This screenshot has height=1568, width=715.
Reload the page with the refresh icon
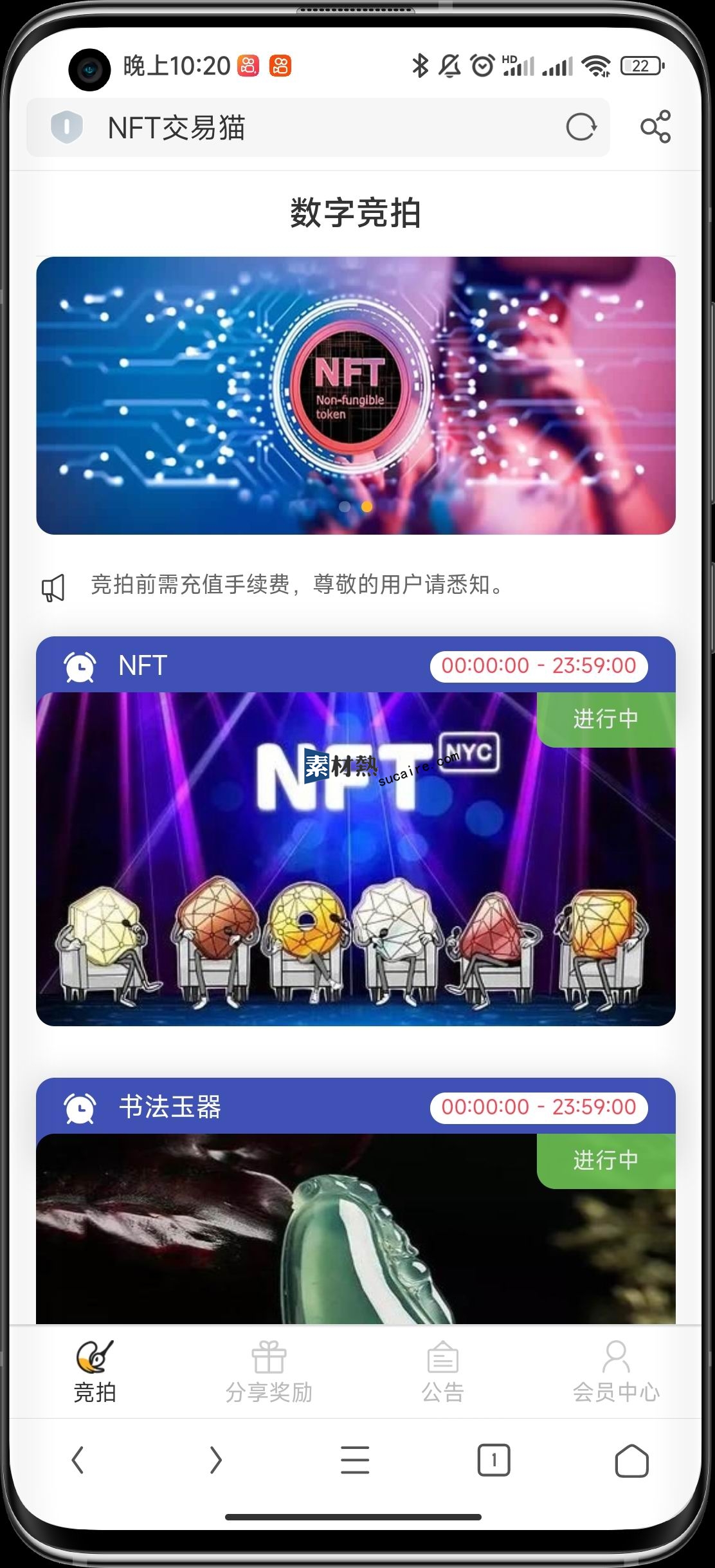pyautogui.click(x=581, y=127)
